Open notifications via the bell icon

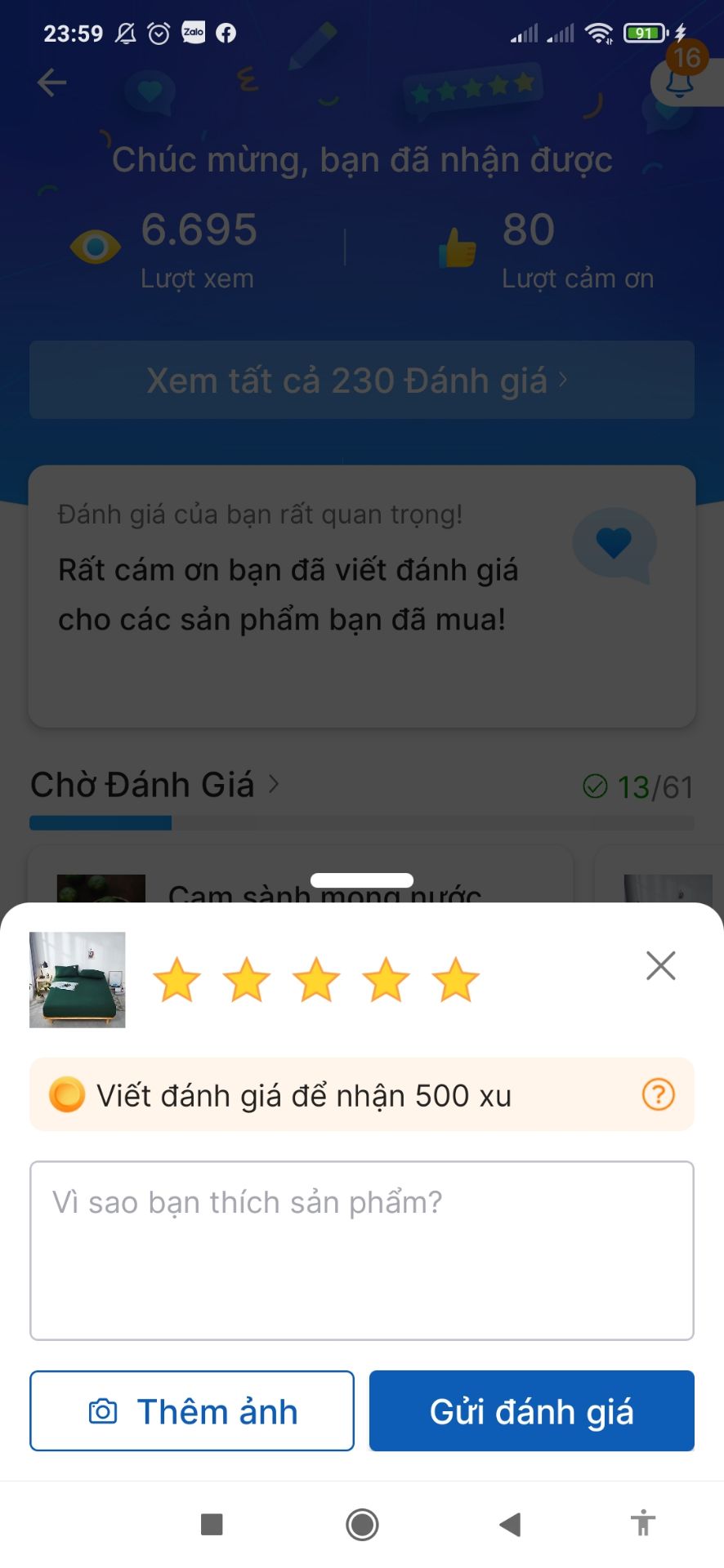tap(679, 84)
